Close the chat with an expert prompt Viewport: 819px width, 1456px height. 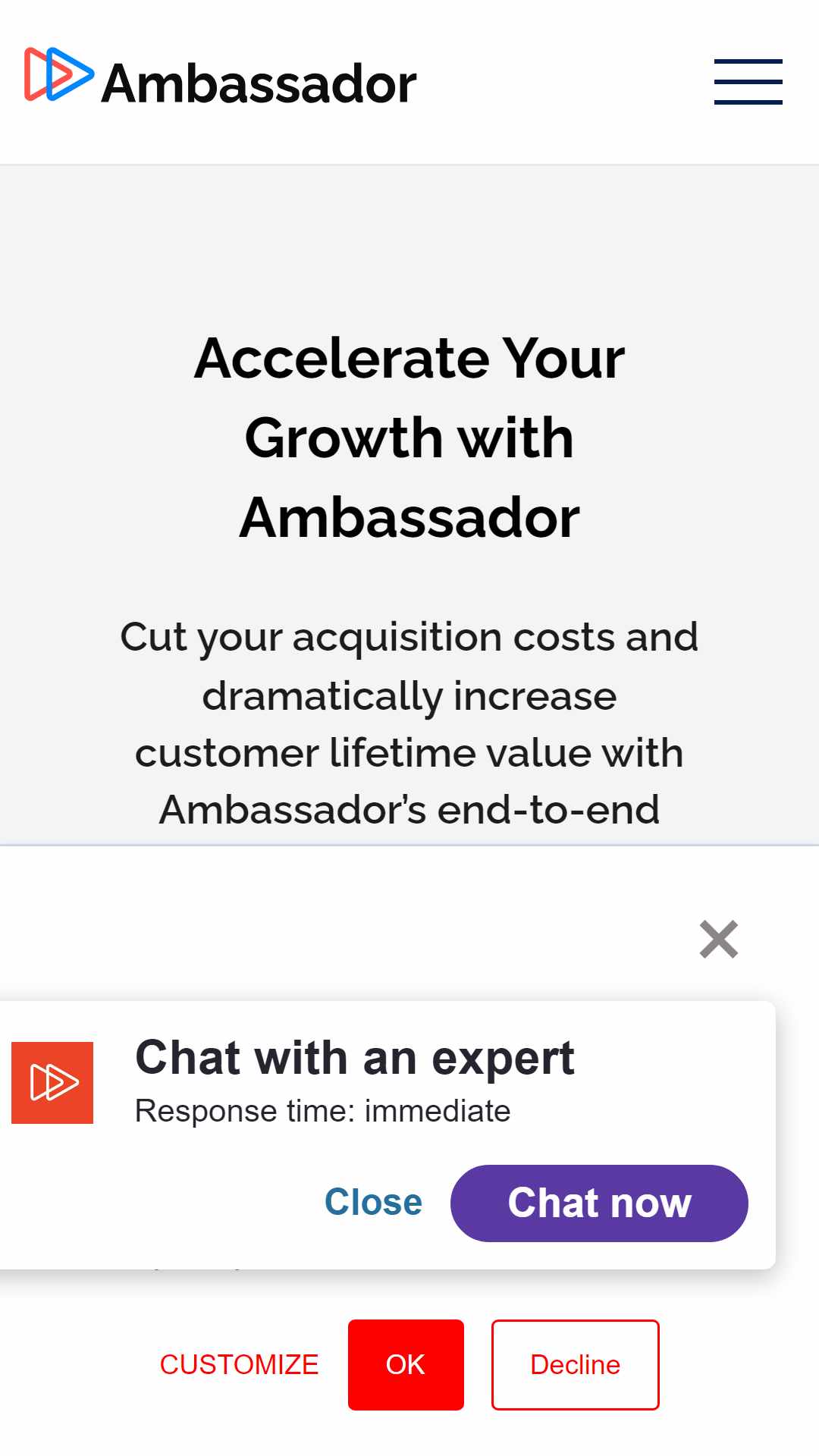coord(373,1203)
